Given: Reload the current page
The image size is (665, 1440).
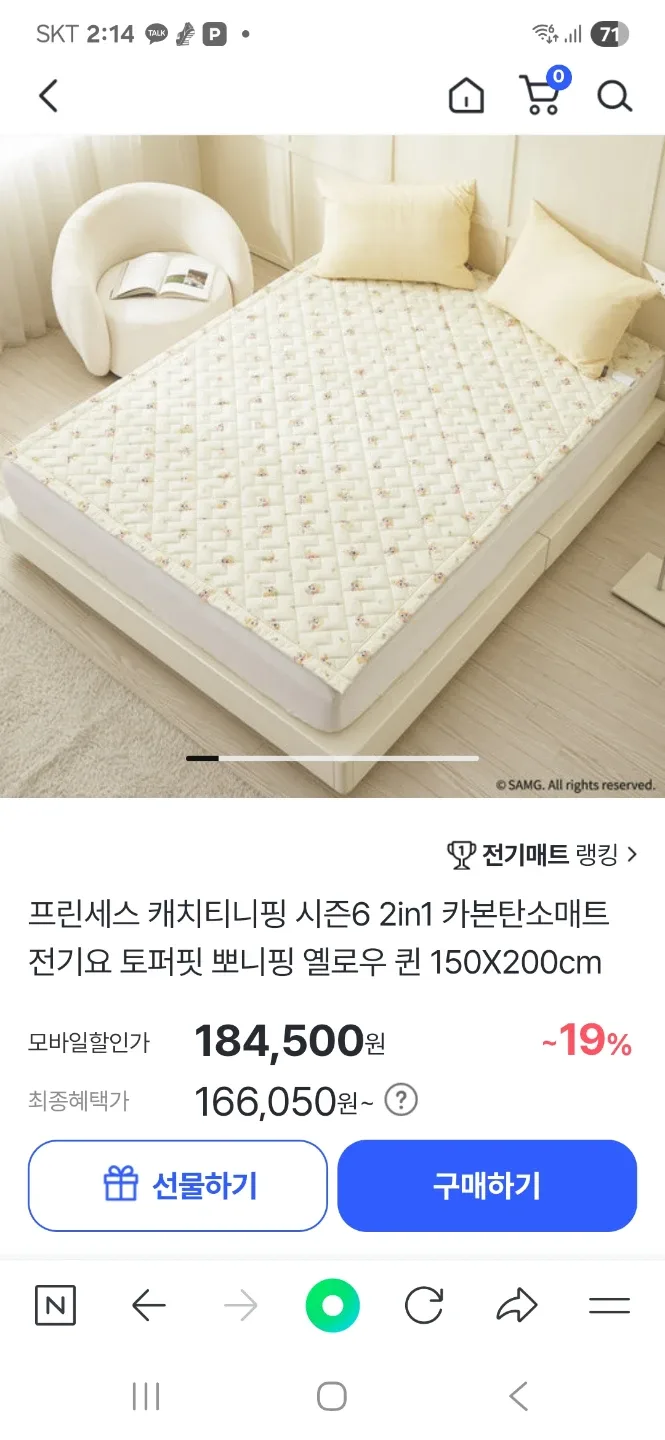Looking at the screenshot, I should (x=424, y=1306).
